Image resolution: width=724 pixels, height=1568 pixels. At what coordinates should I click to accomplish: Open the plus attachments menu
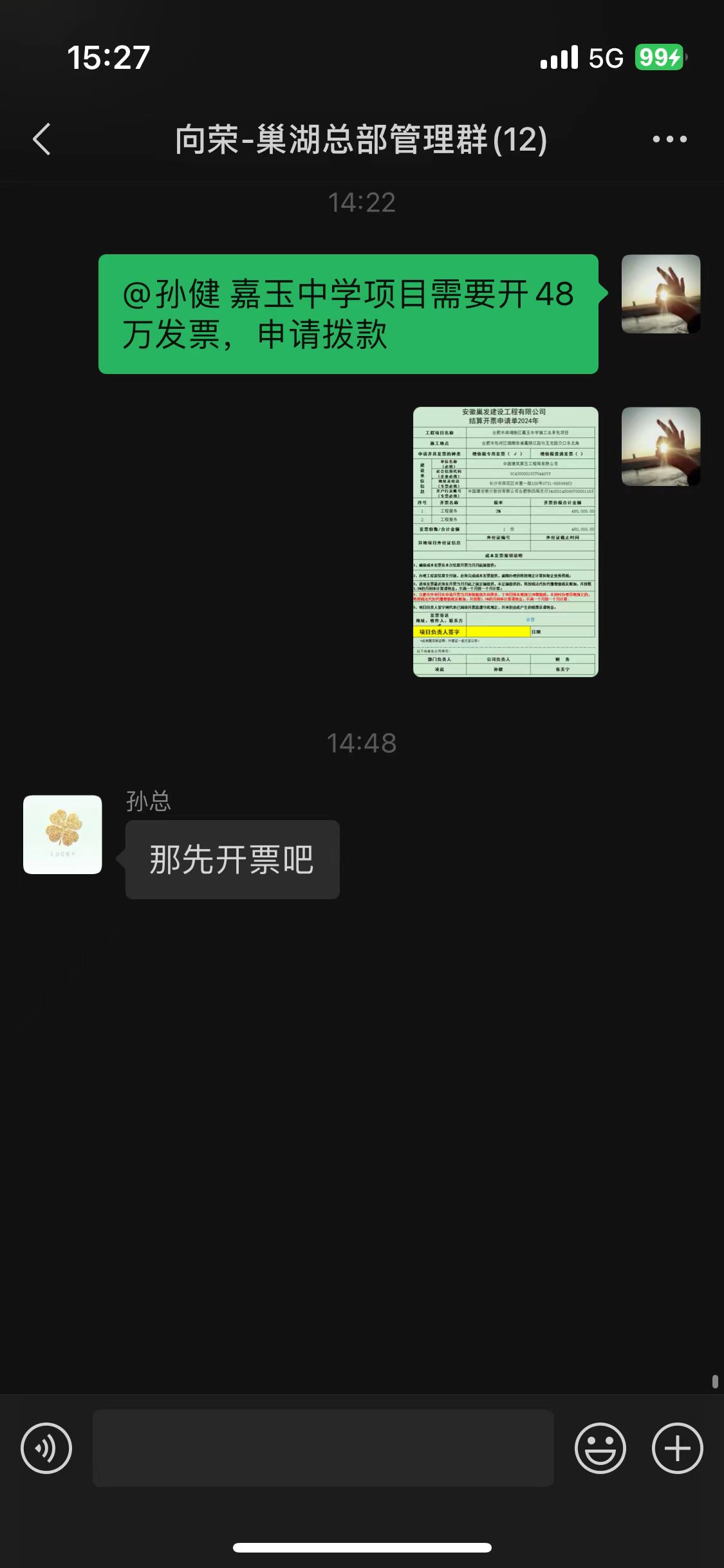pyautogui.click(x=677, y=1448)
